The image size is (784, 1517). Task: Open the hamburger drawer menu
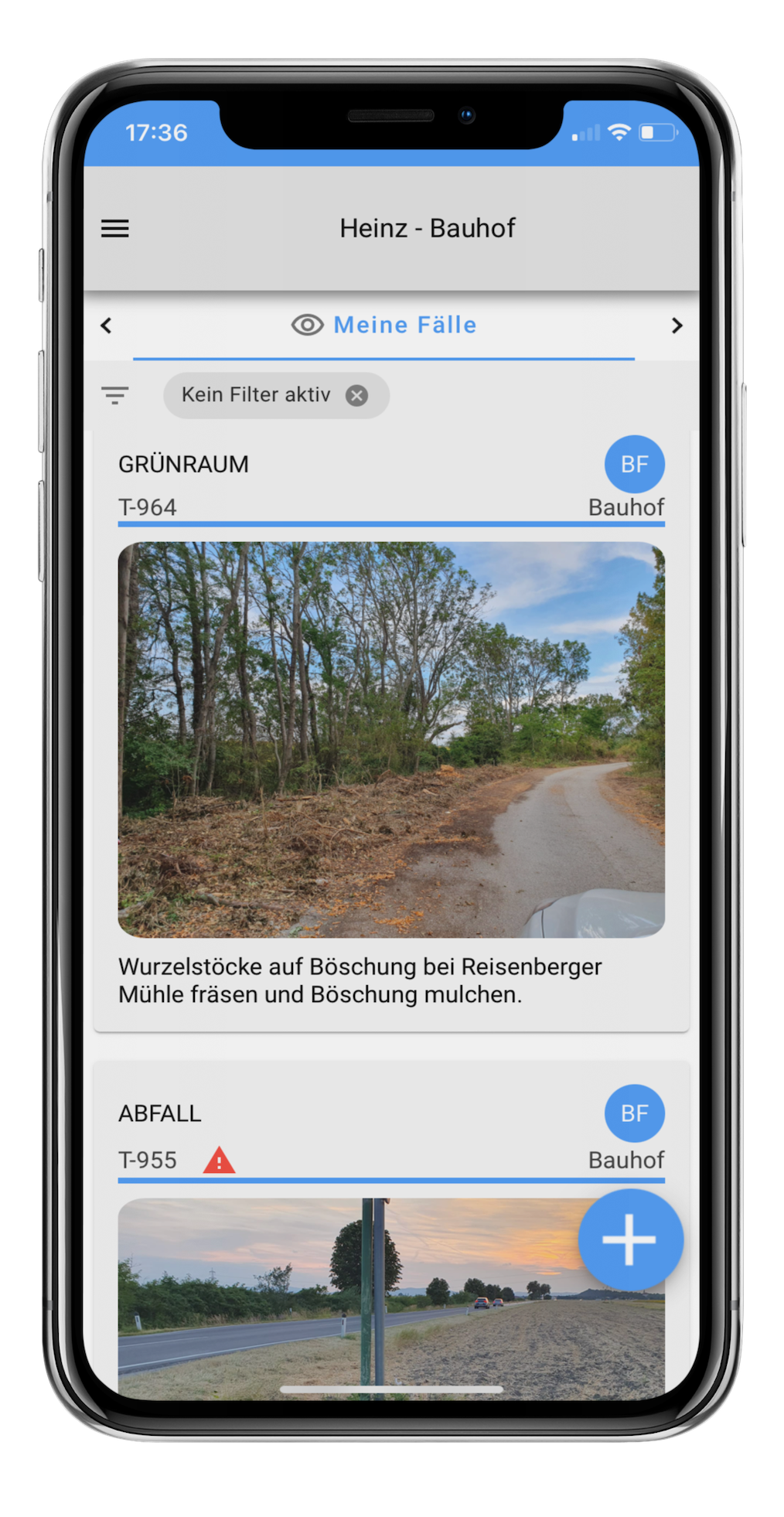point(115,228)
